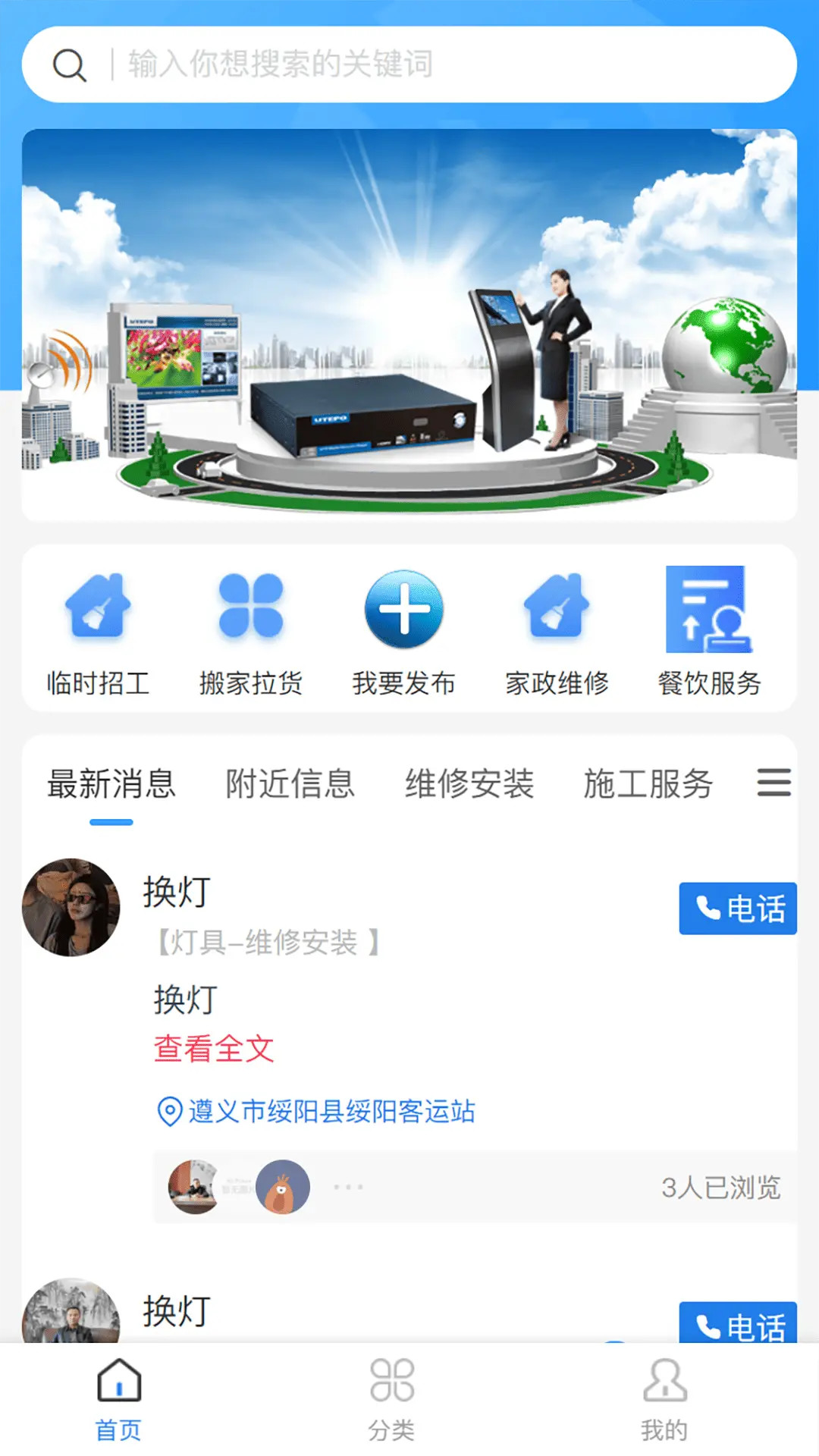Viewport: 819px width, 1456px height.
Task: Tap the search magnifier icon
Action: pos(70,64)
